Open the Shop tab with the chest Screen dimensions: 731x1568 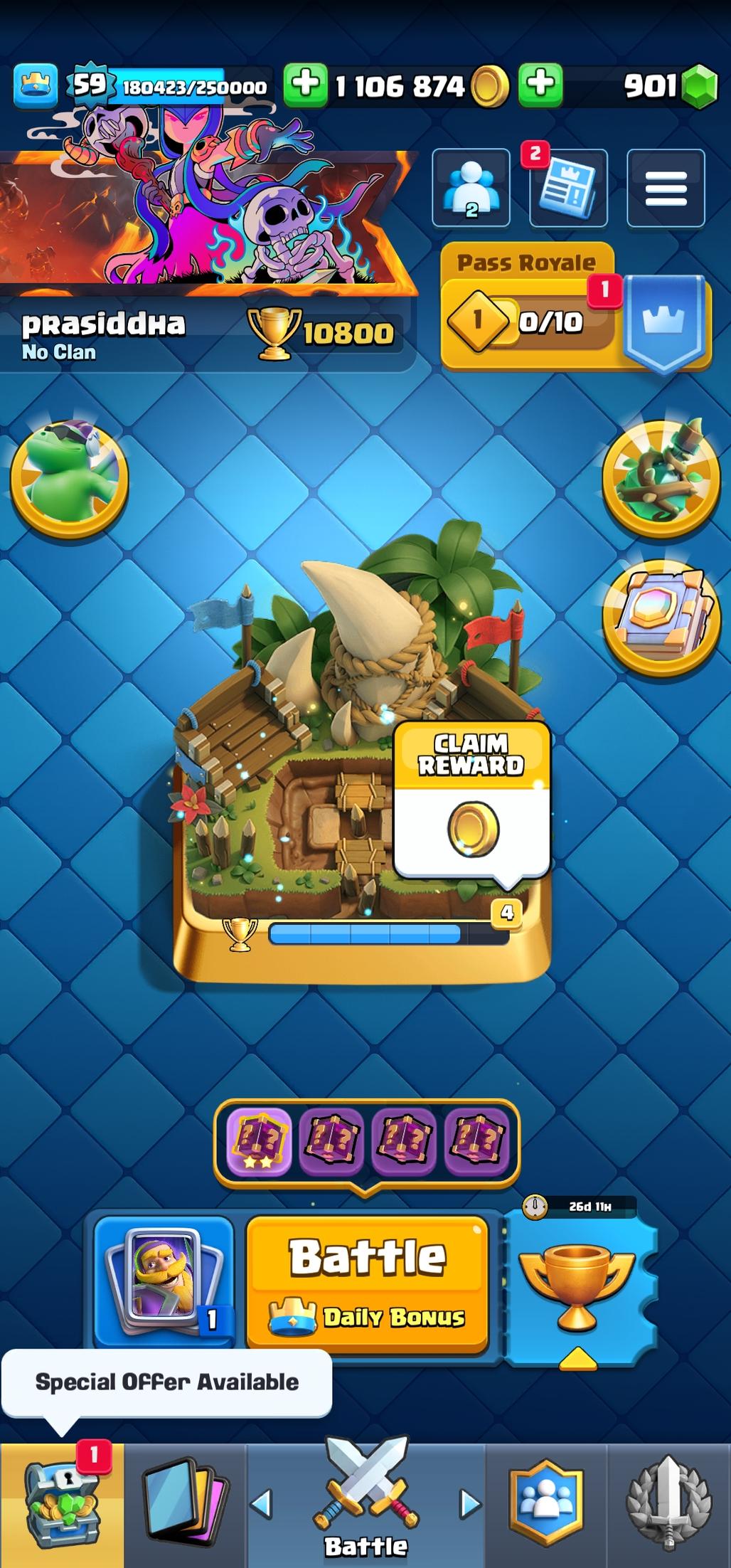(x=62, y=1505)
